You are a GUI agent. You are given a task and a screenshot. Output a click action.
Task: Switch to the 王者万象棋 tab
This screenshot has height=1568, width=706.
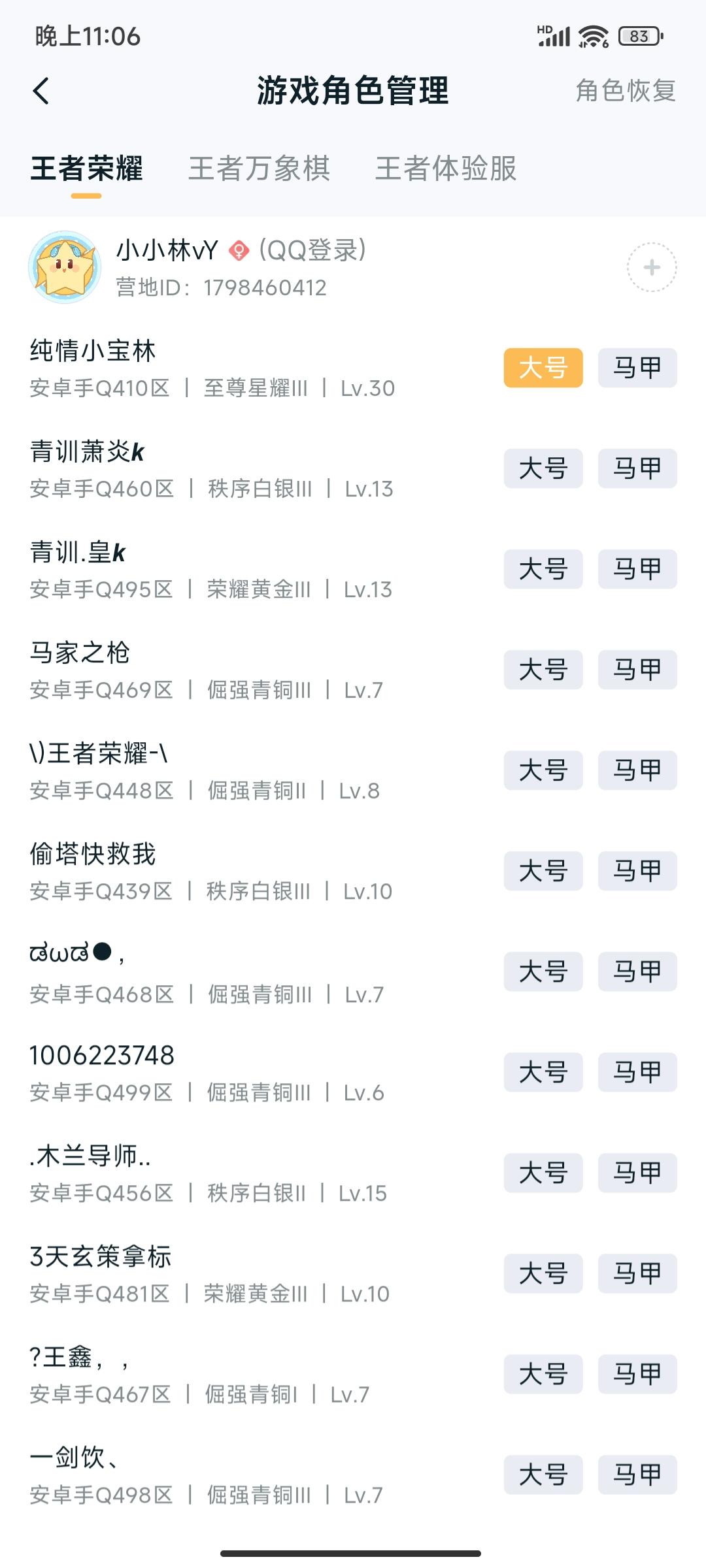[x=259, y=170]
